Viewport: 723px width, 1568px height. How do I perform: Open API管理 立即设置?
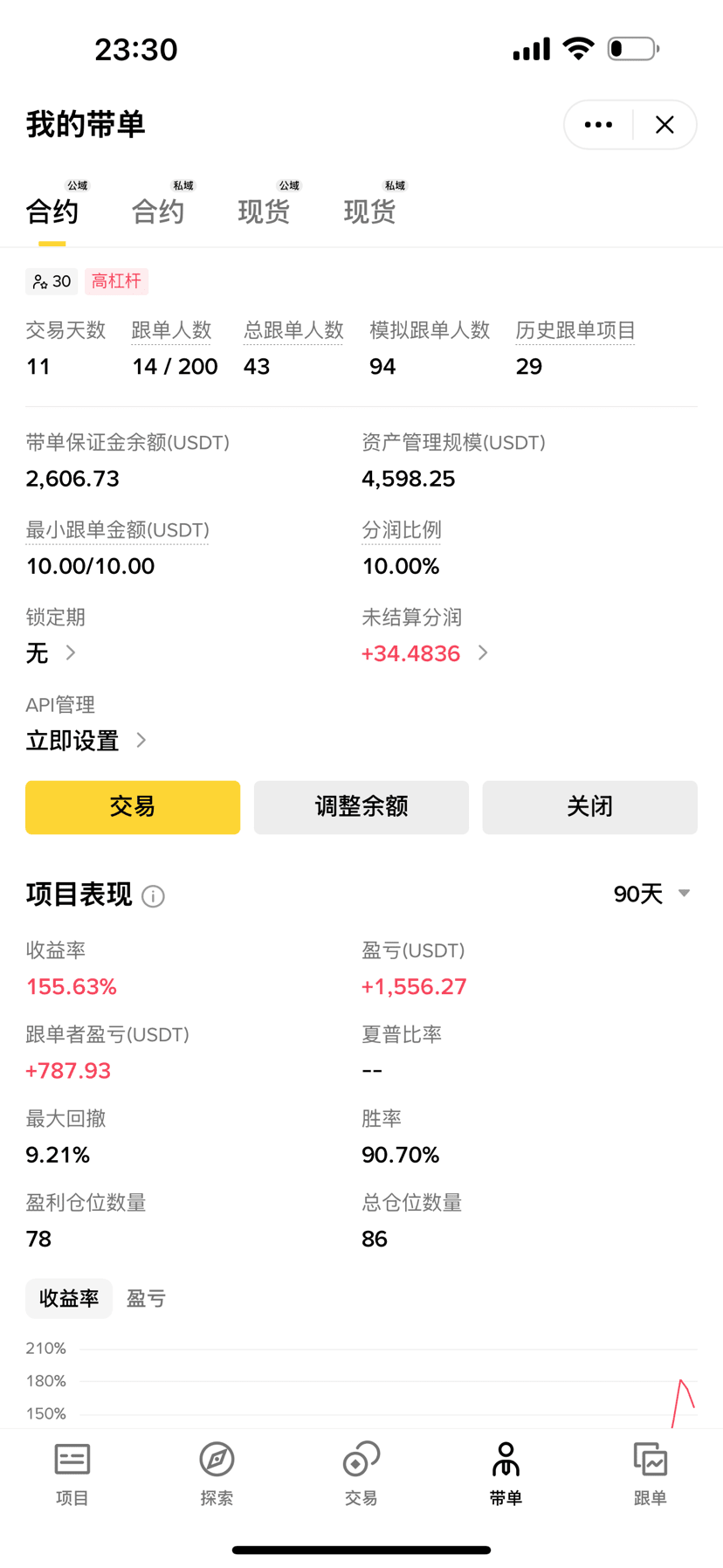click(x=86, y=741)
